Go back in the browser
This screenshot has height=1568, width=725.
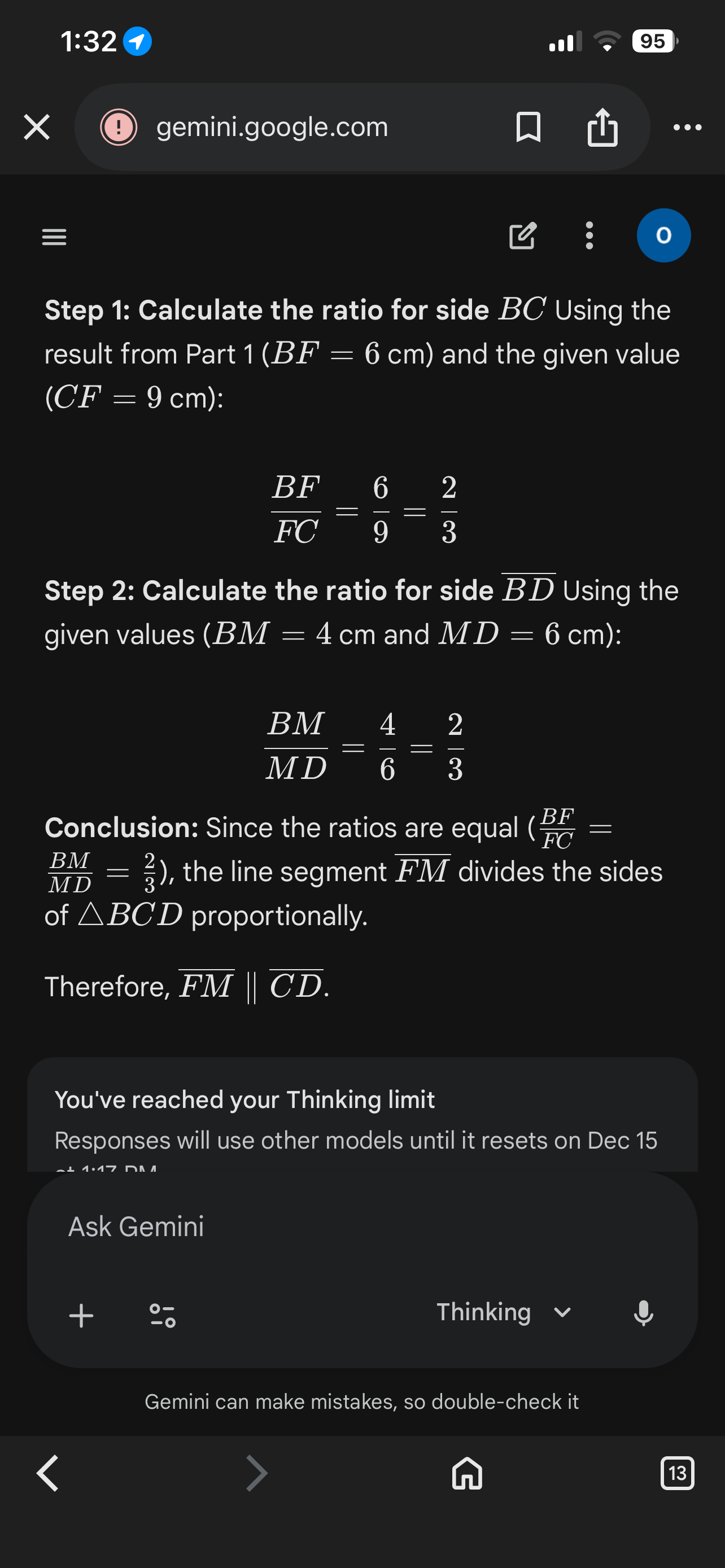[x=47, y=1474]
